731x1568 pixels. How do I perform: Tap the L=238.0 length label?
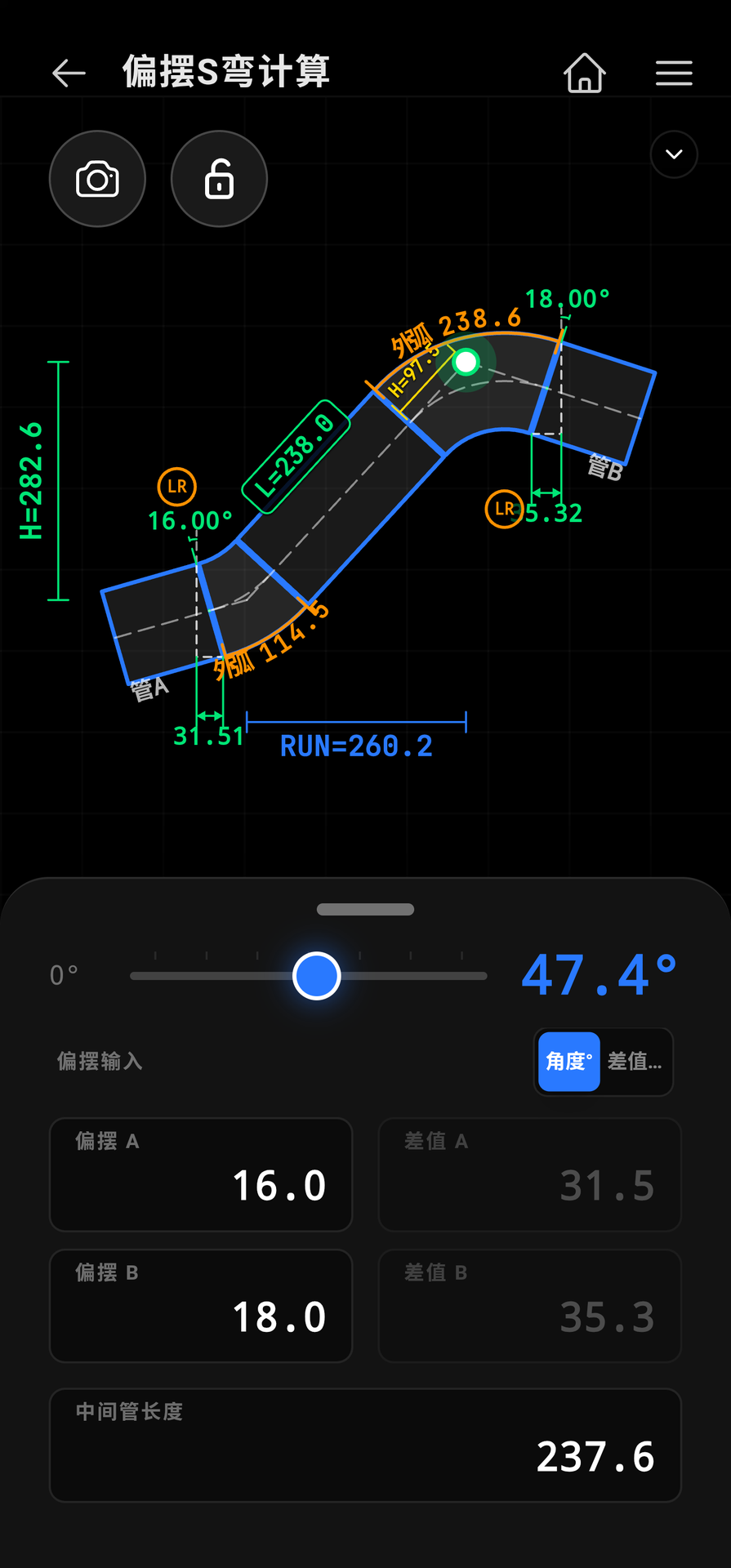pyautogui.click(x=296, y=457)
